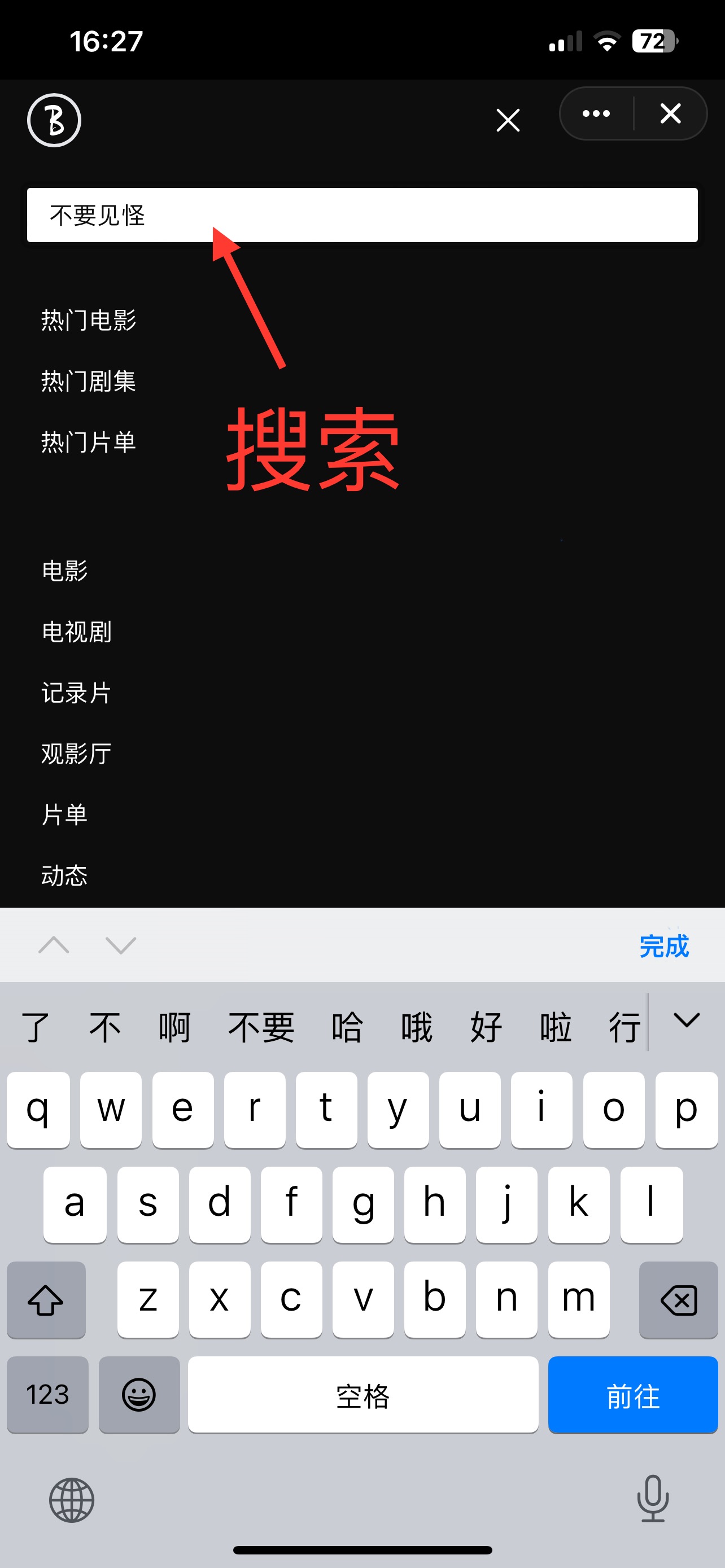725x1568 pixels.
Task: Open the B logo home page
Action: [x=54, y=120]
